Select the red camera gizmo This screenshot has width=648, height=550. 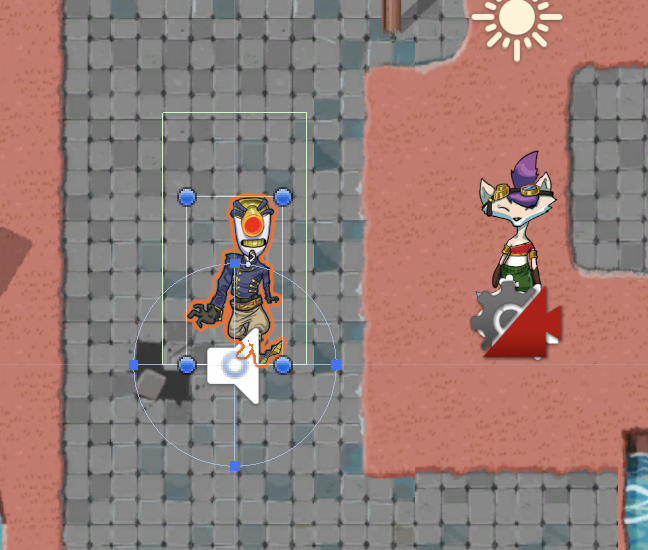coord(520,324)
